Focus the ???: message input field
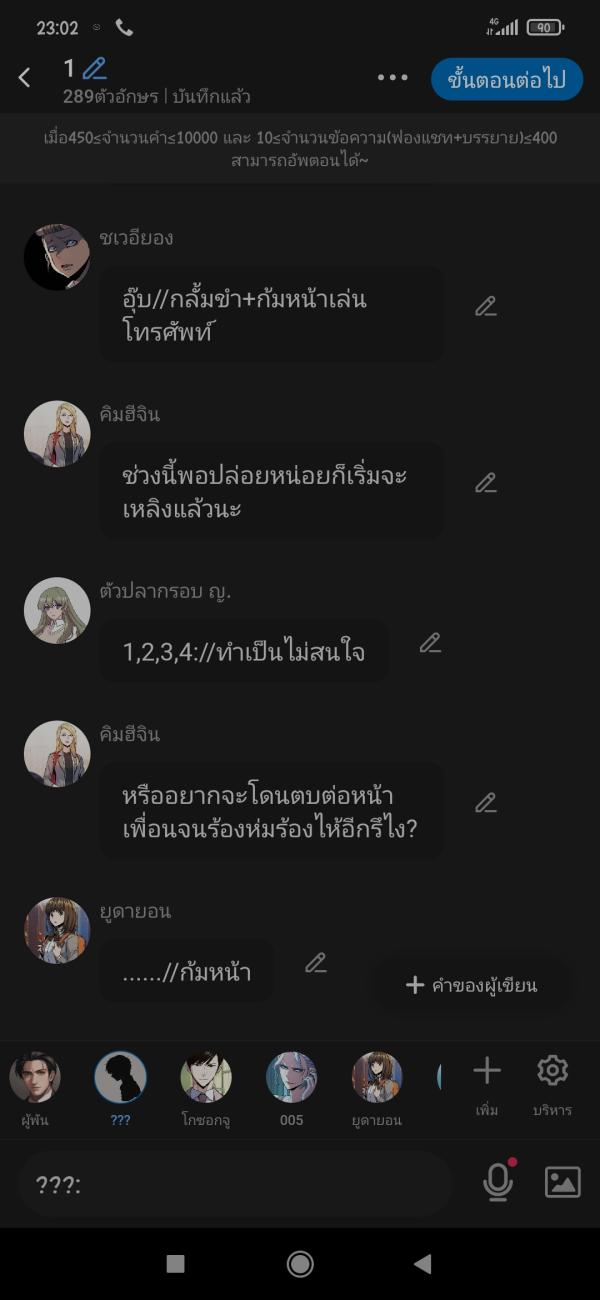Image resolution: width=600 pixels, height=1300 pixels. pos(235,1185)
